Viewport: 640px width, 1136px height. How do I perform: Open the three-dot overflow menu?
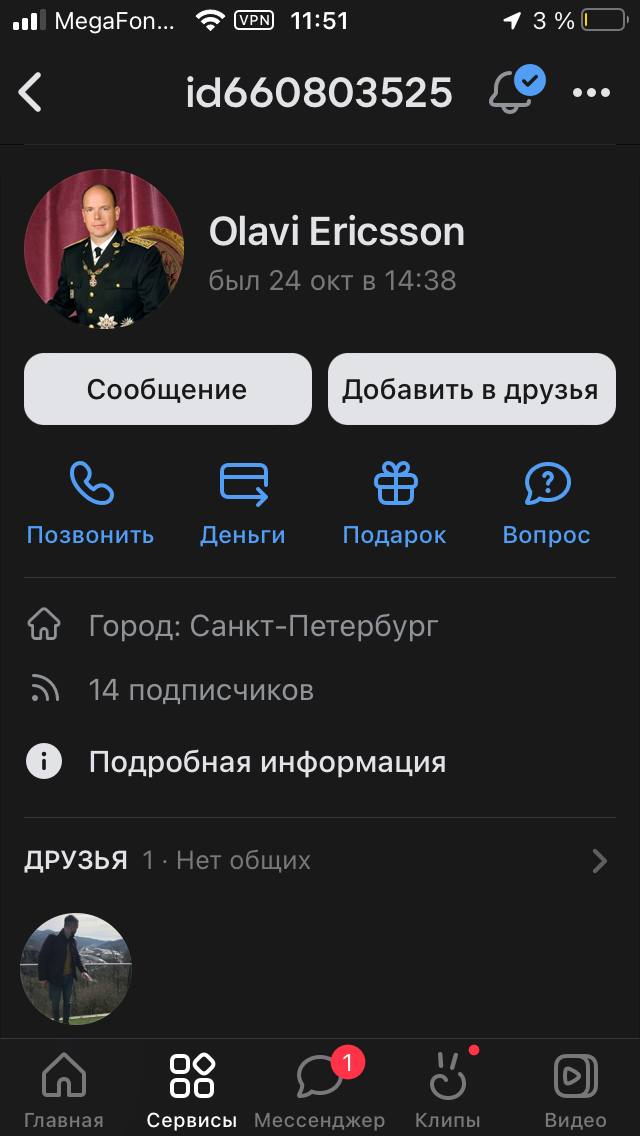[591, 93]
